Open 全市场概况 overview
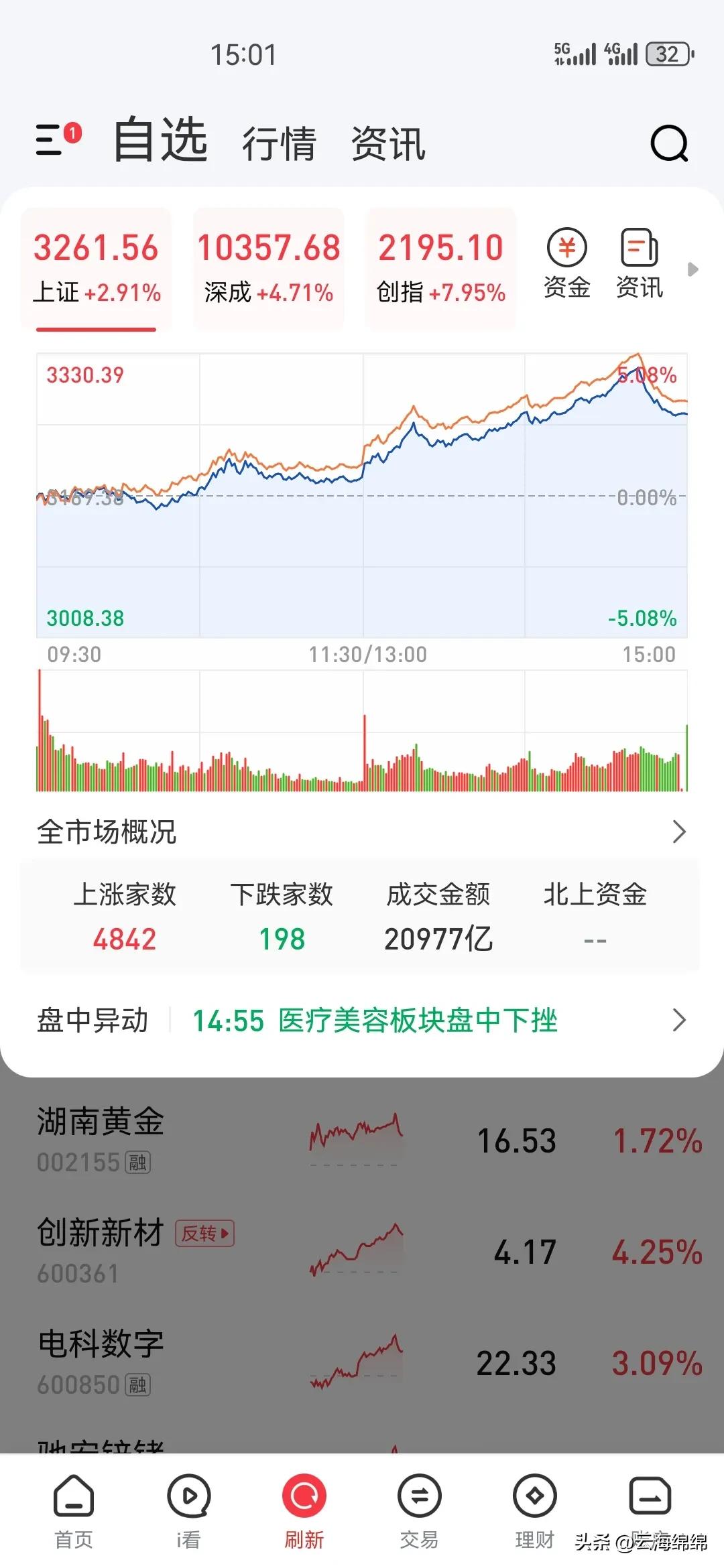Viewport: 724px width, 1568px height. [362, 832]
